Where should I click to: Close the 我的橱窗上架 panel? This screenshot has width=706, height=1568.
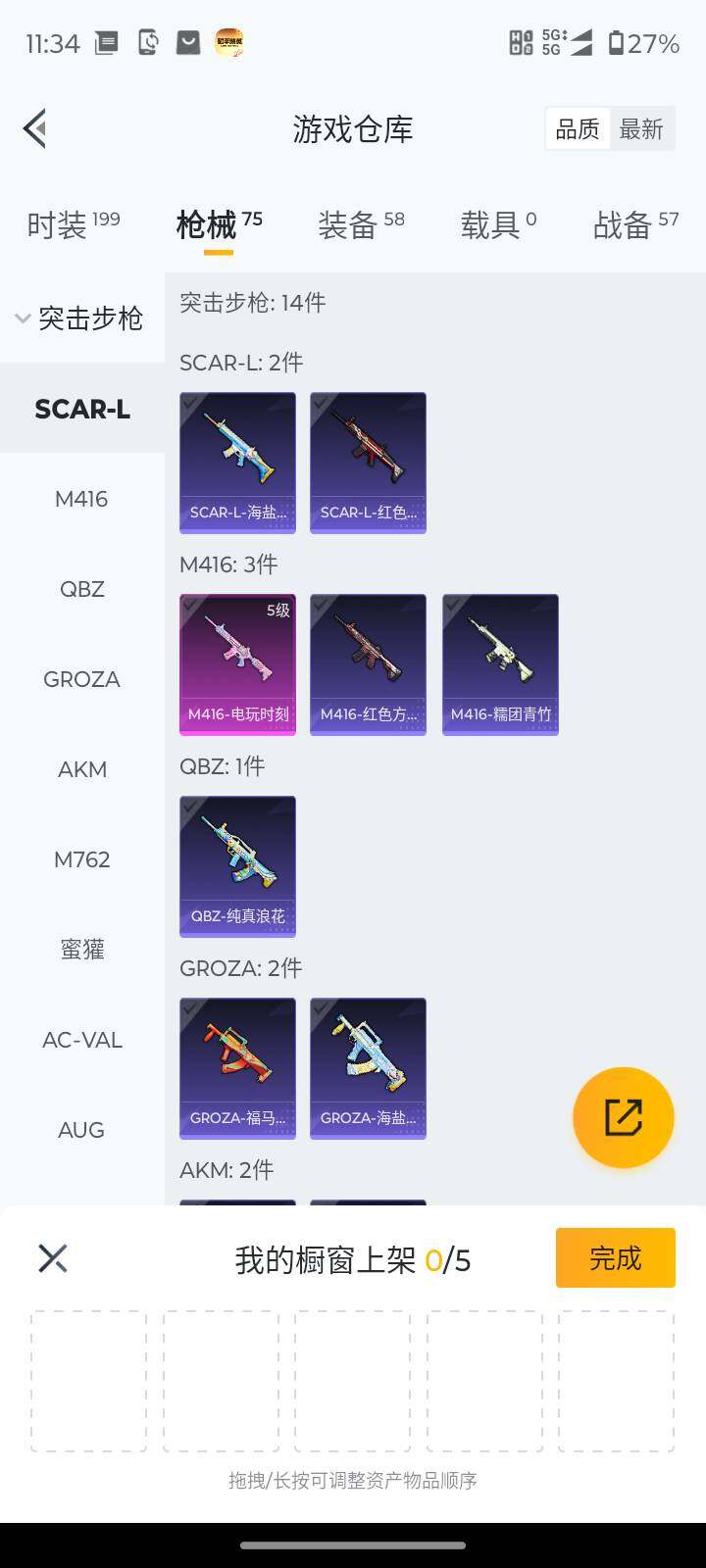[x=53, y=1258]
